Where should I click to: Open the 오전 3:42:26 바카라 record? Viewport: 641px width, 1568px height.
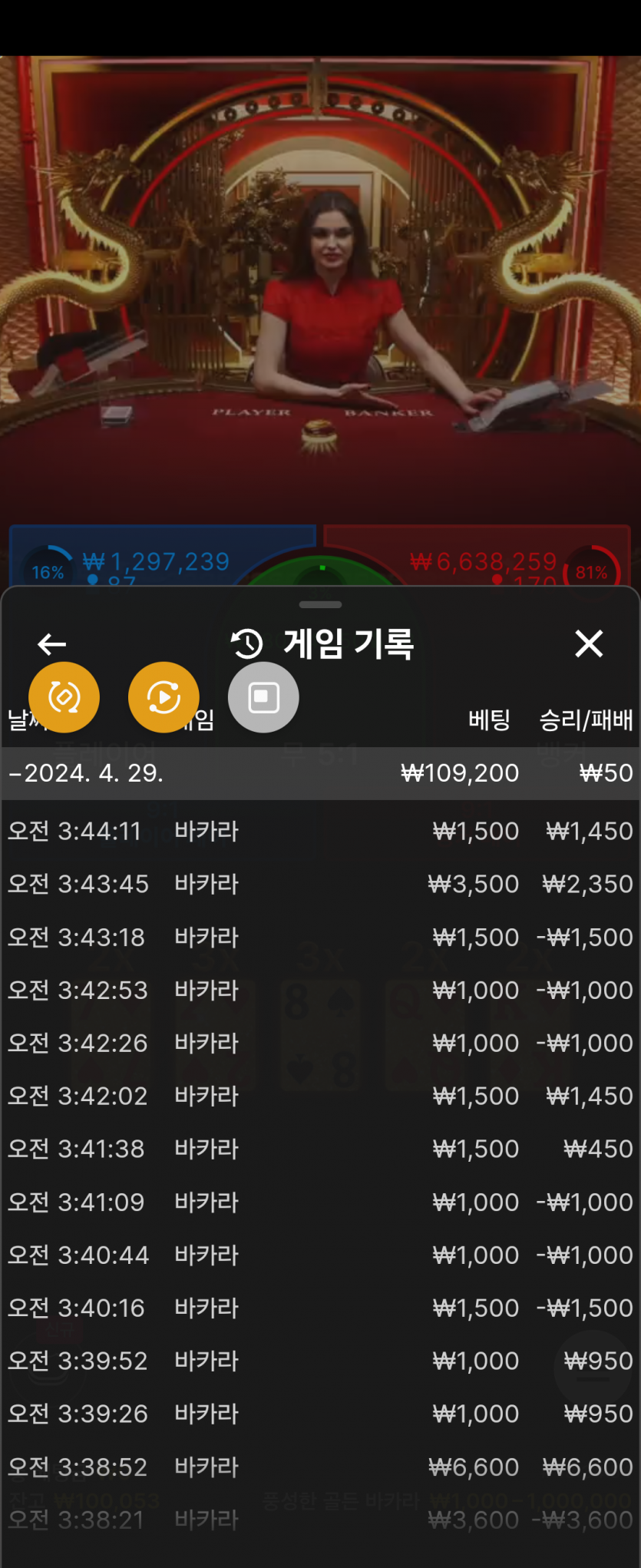[x=320, y=1044]
